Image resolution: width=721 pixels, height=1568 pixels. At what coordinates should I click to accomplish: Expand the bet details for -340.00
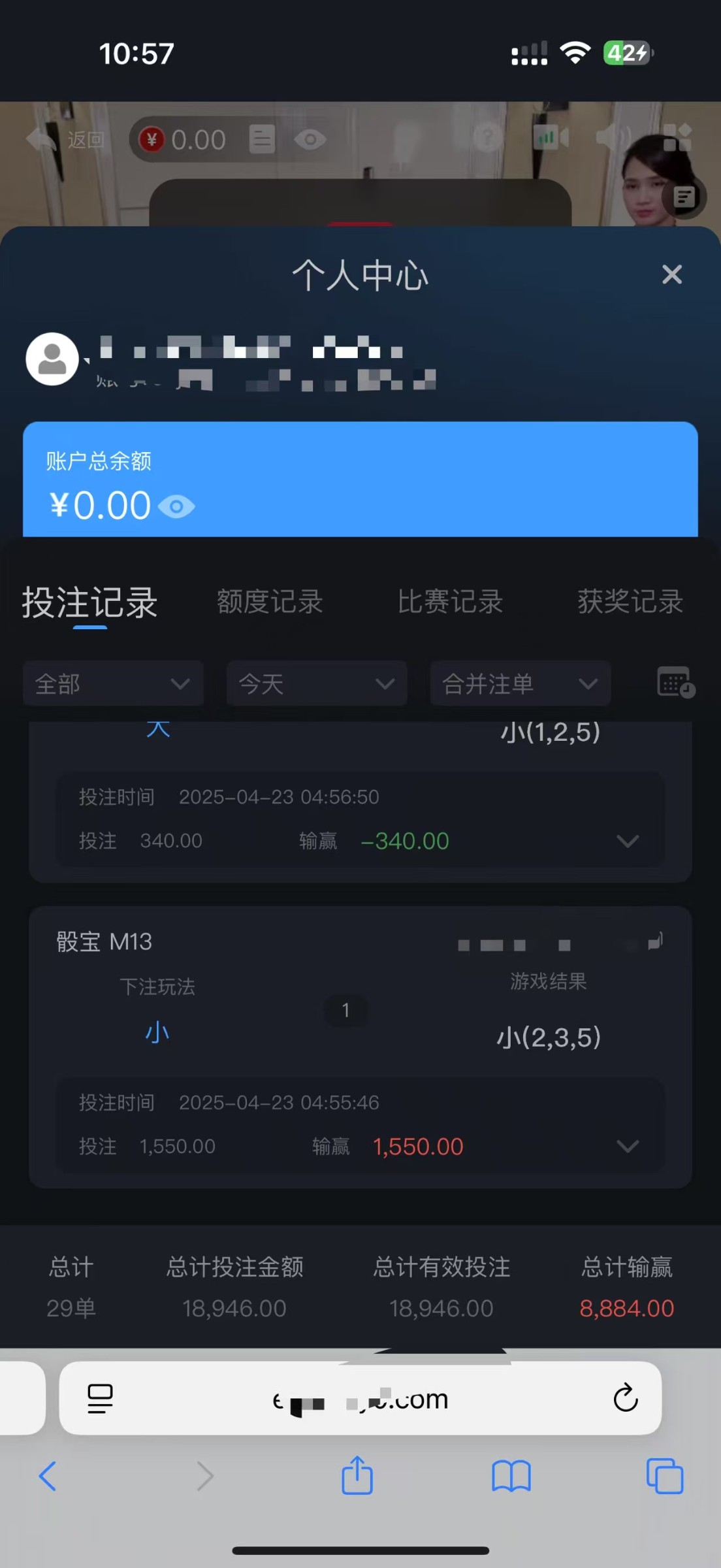[628, 841]
